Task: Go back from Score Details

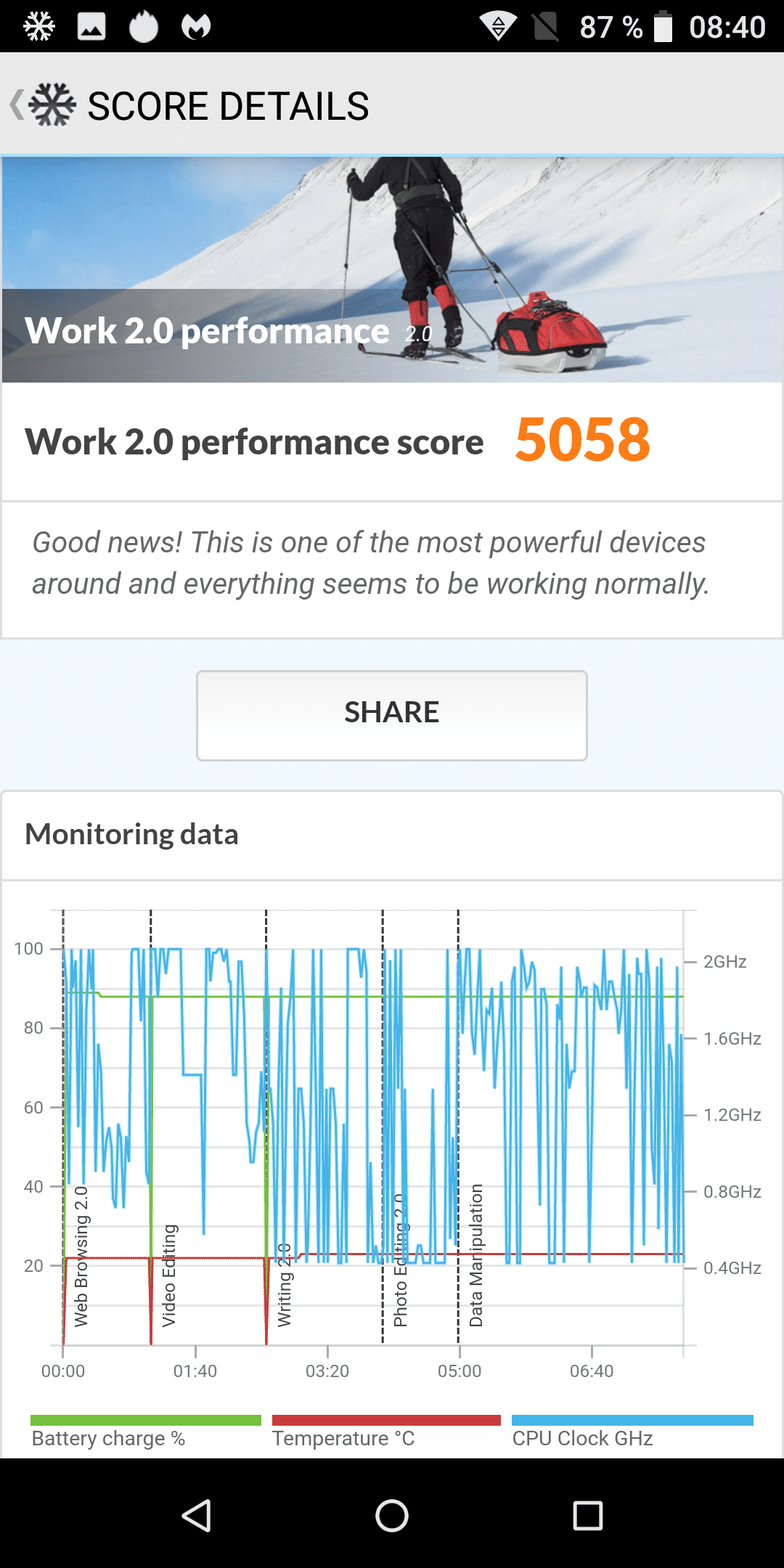Action: [42, 105]
